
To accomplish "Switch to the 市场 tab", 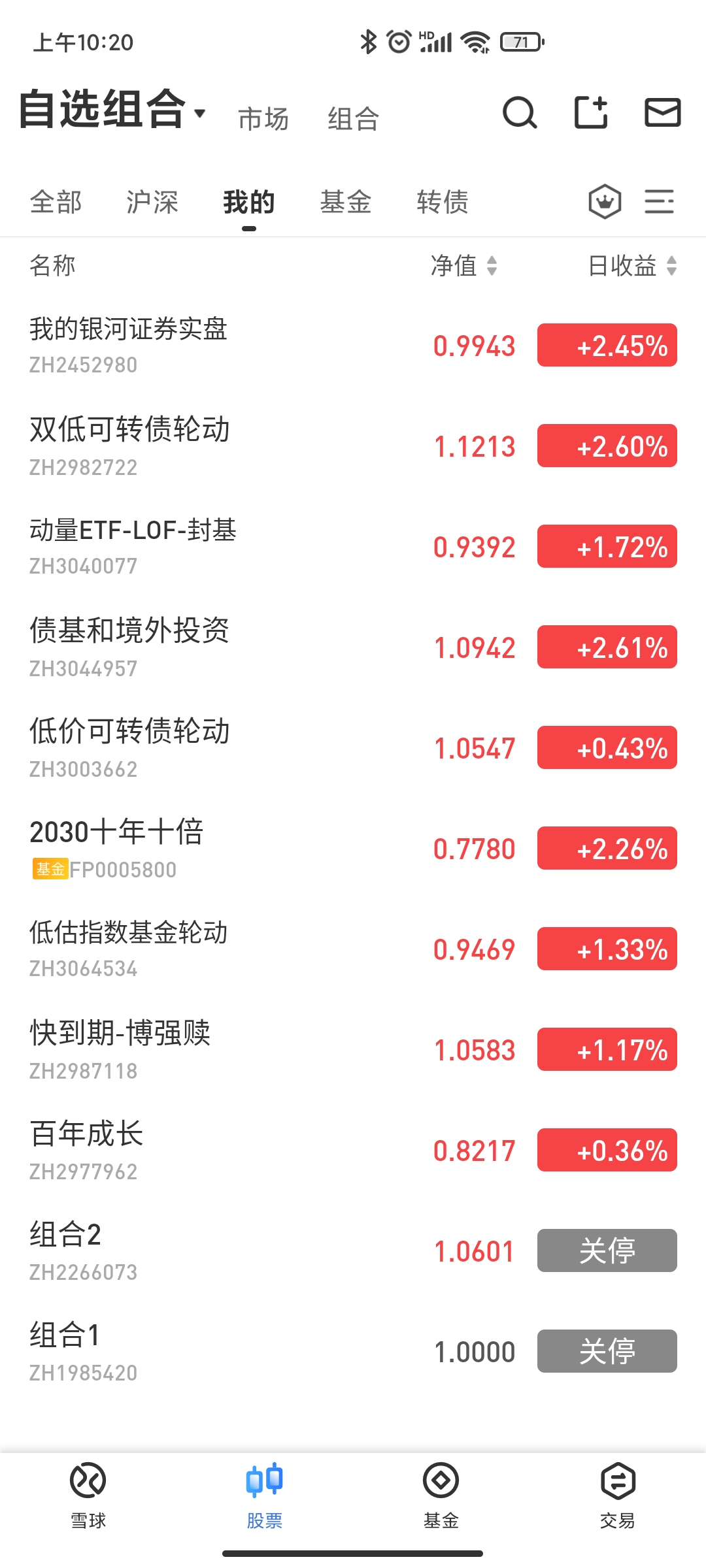I will (263, 119).
